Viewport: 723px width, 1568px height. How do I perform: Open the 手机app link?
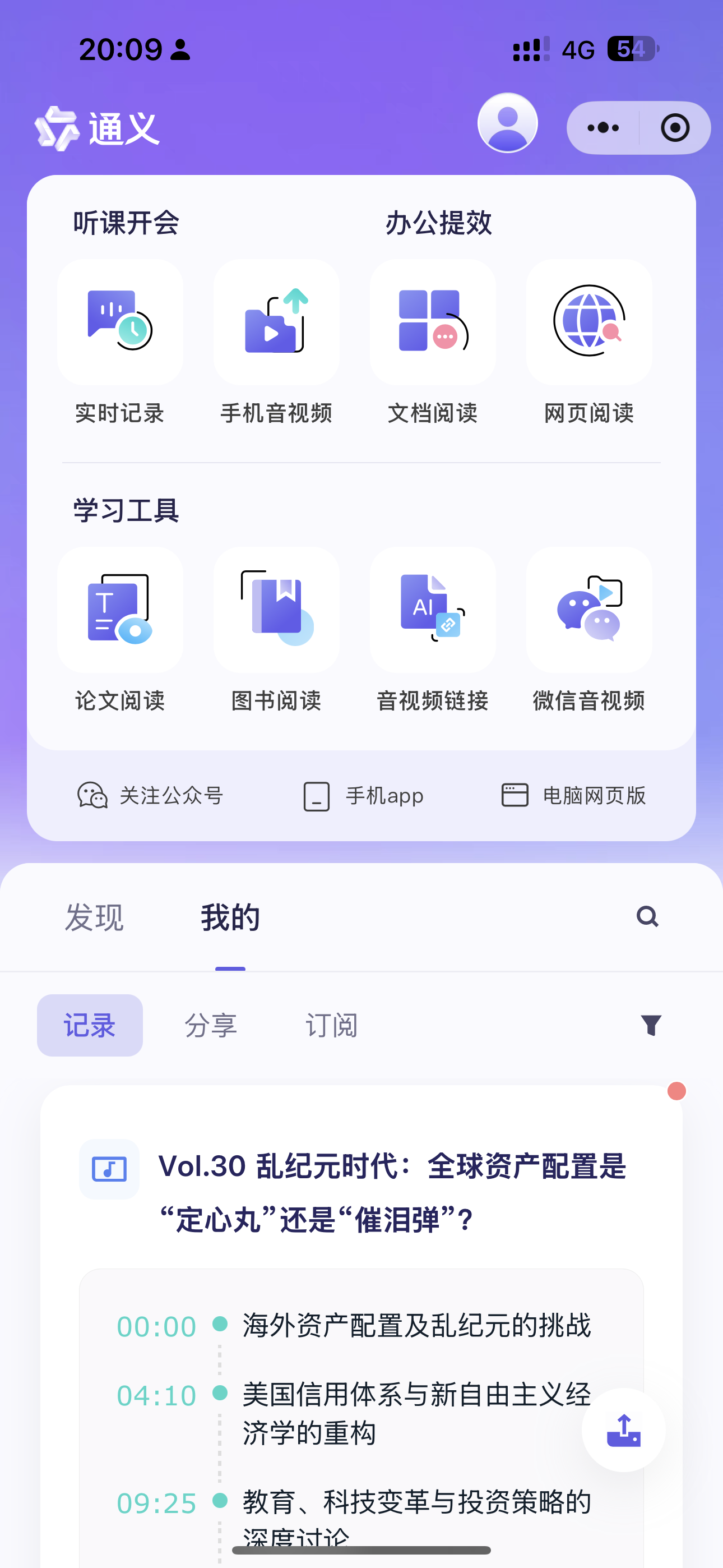tap(363, 796)
